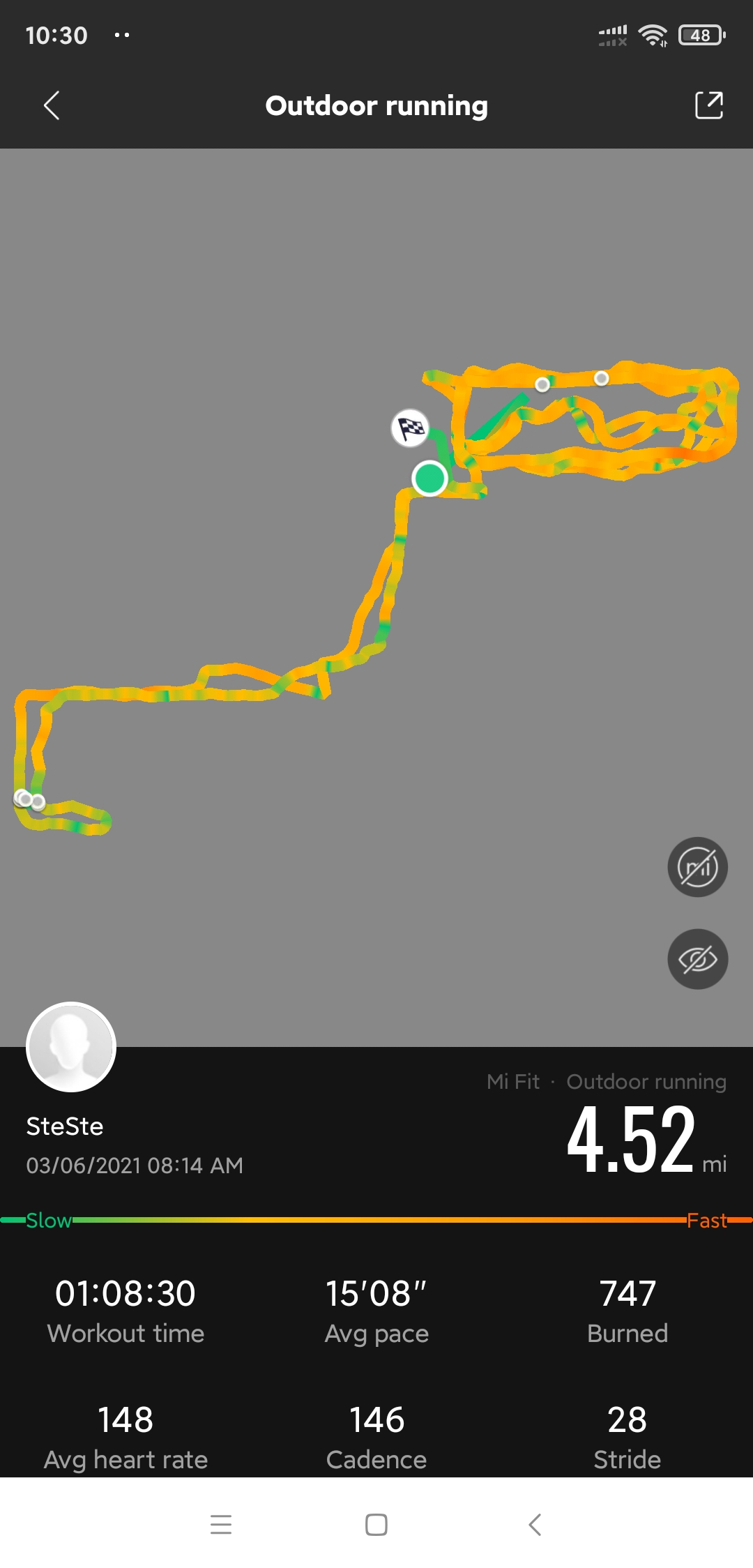
Task: Share this outdoor running workout
Action: point(709,105)
